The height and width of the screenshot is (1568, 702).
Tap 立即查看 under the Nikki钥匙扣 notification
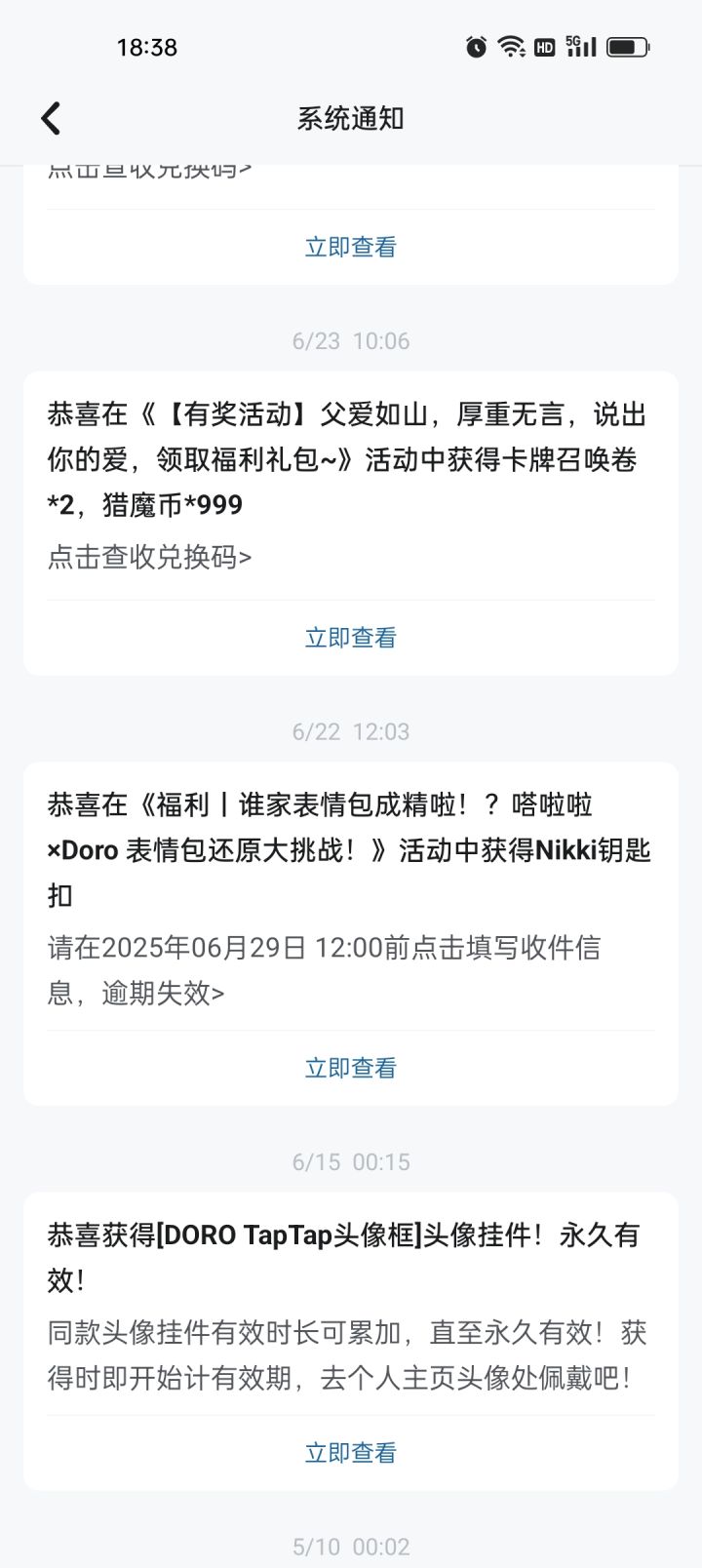pyautogui.click(x=351, y=1068)
